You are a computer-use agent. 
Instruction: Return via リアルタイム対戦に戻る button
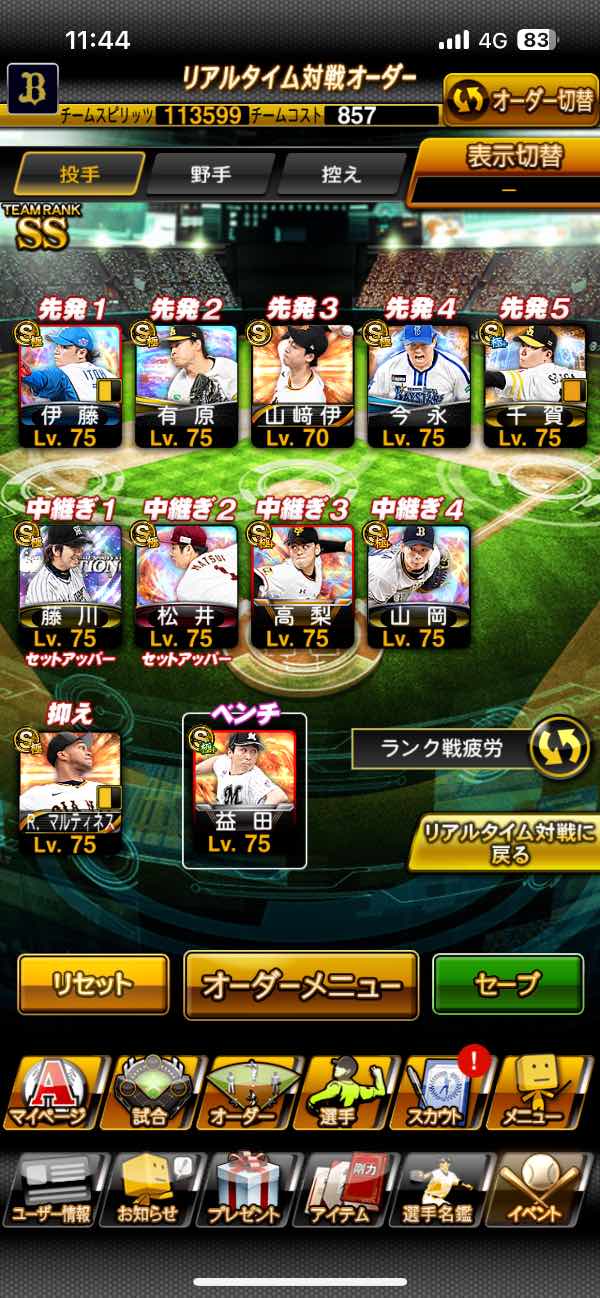coord(506,844)
